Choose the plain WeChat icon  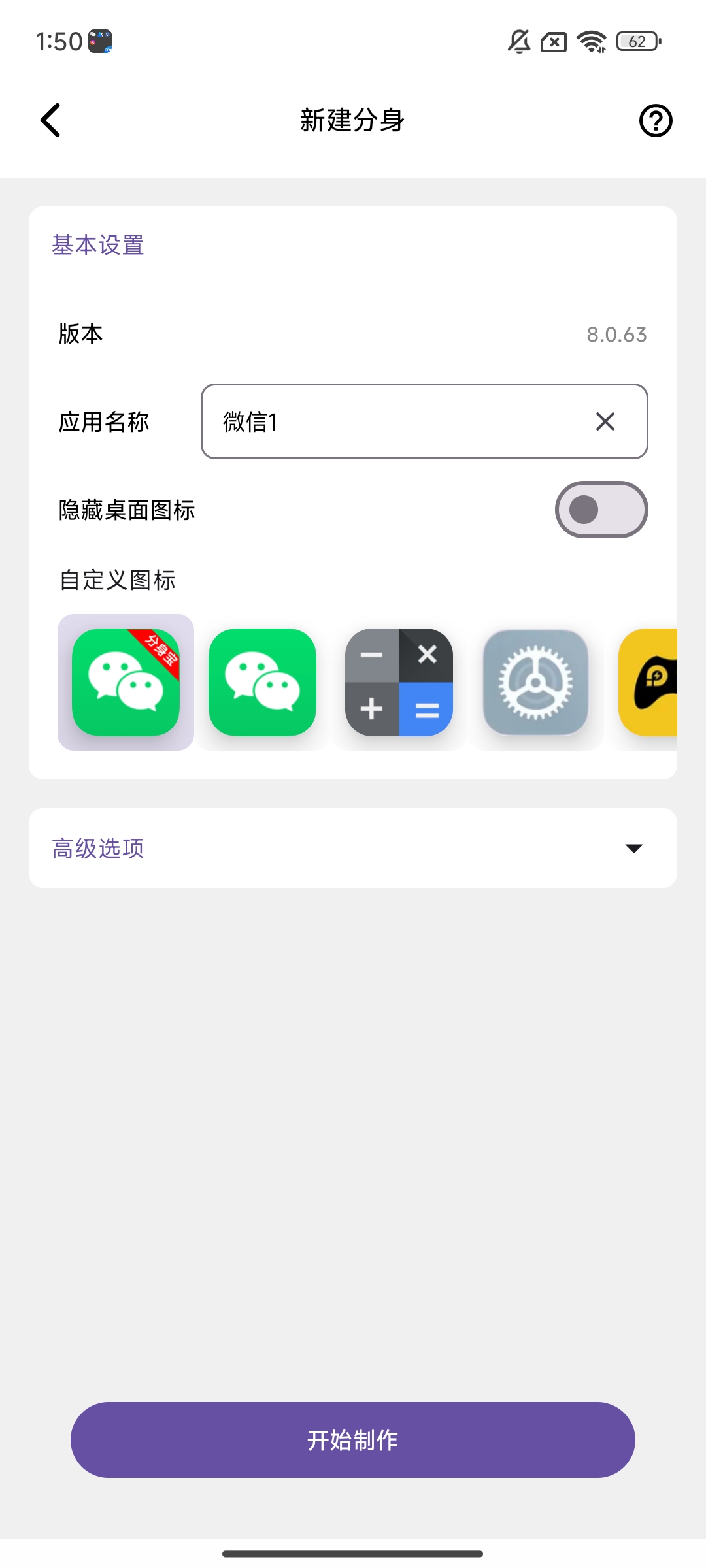click(x=262, y=682)
